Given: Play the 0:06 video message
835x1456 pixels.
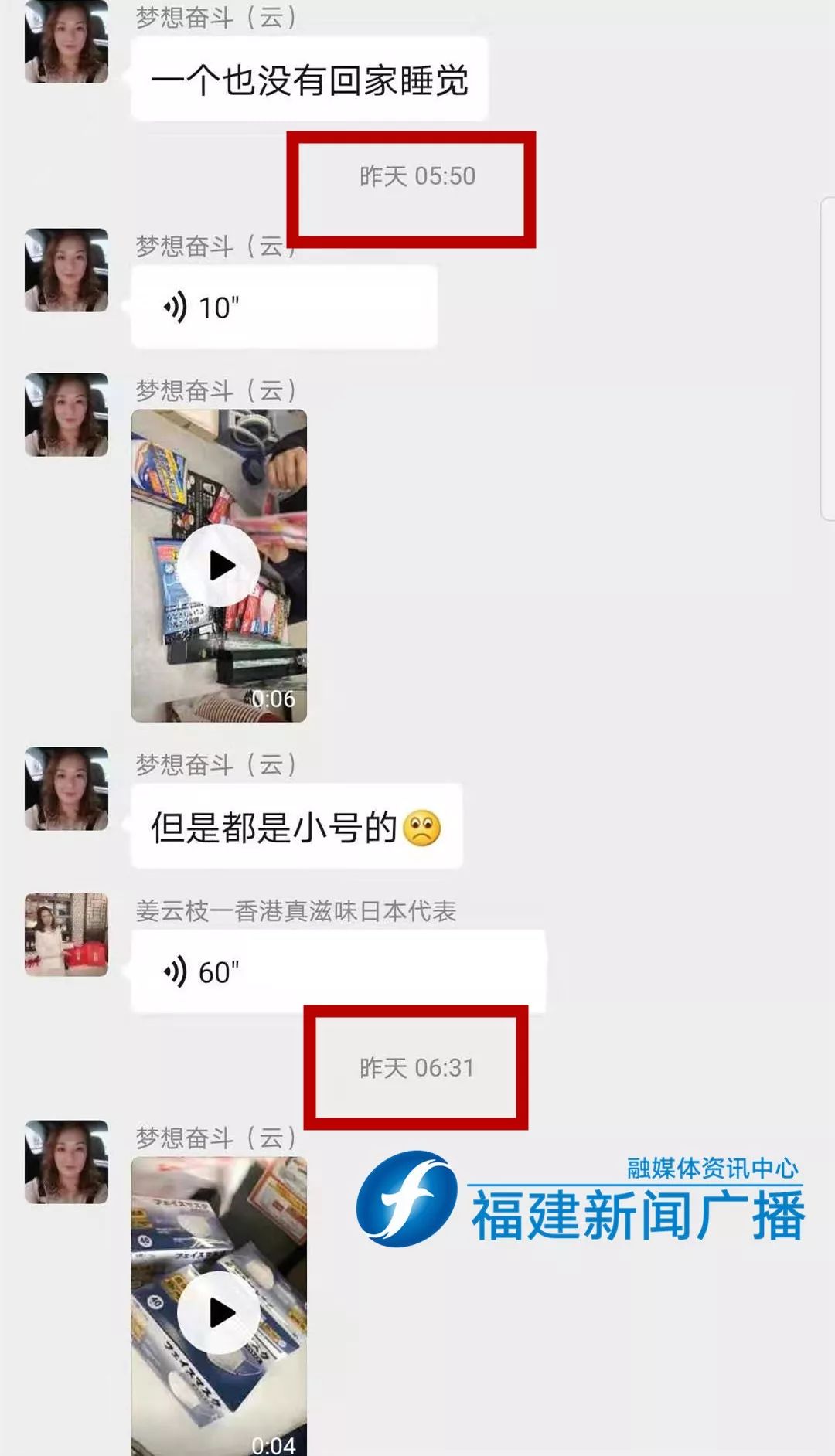Looking at the screenshot, I should coord(220,566).
